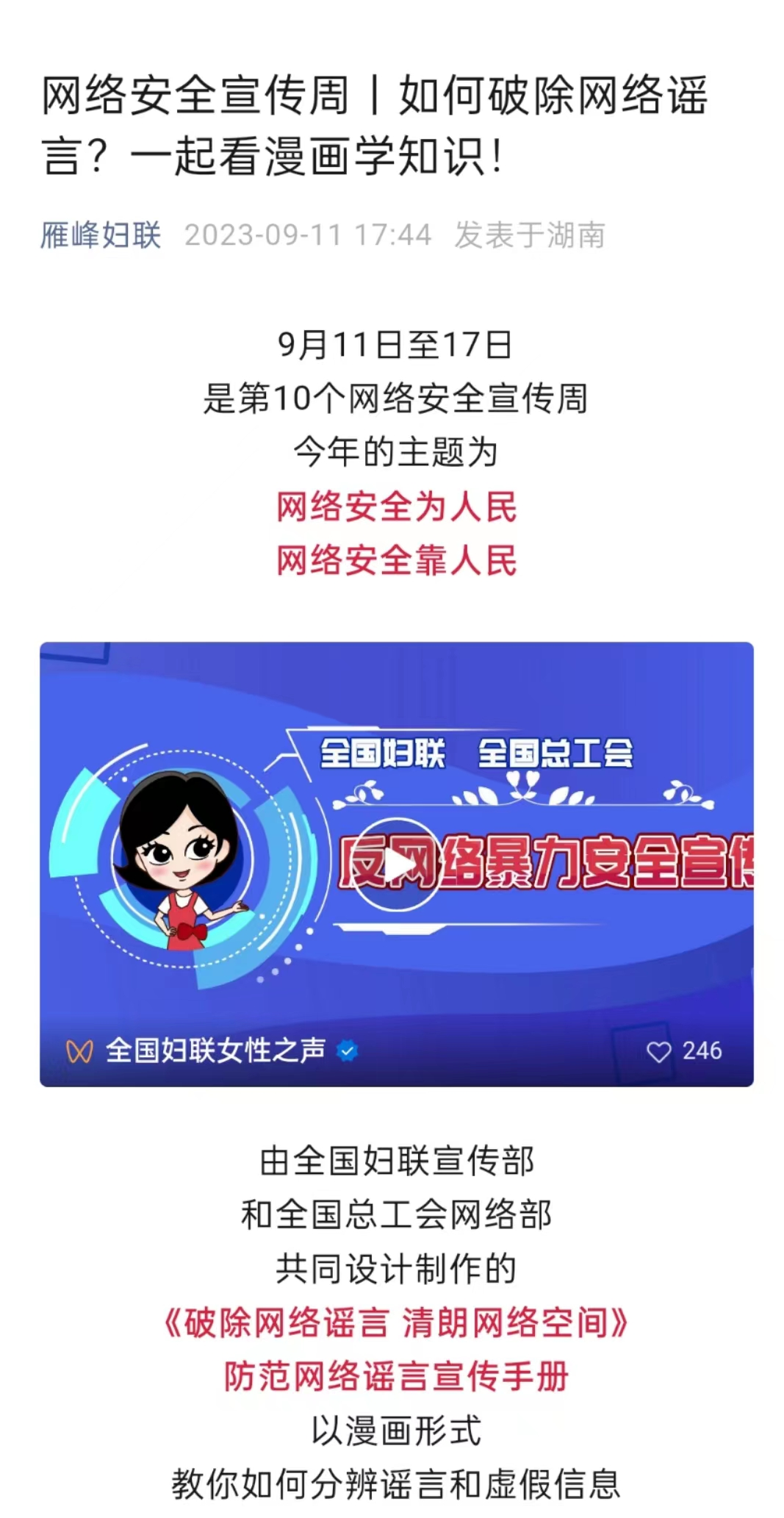The image size is (784, 1518).
Task: Play the anti-cyberbullying video
Action: pos(397,864)
